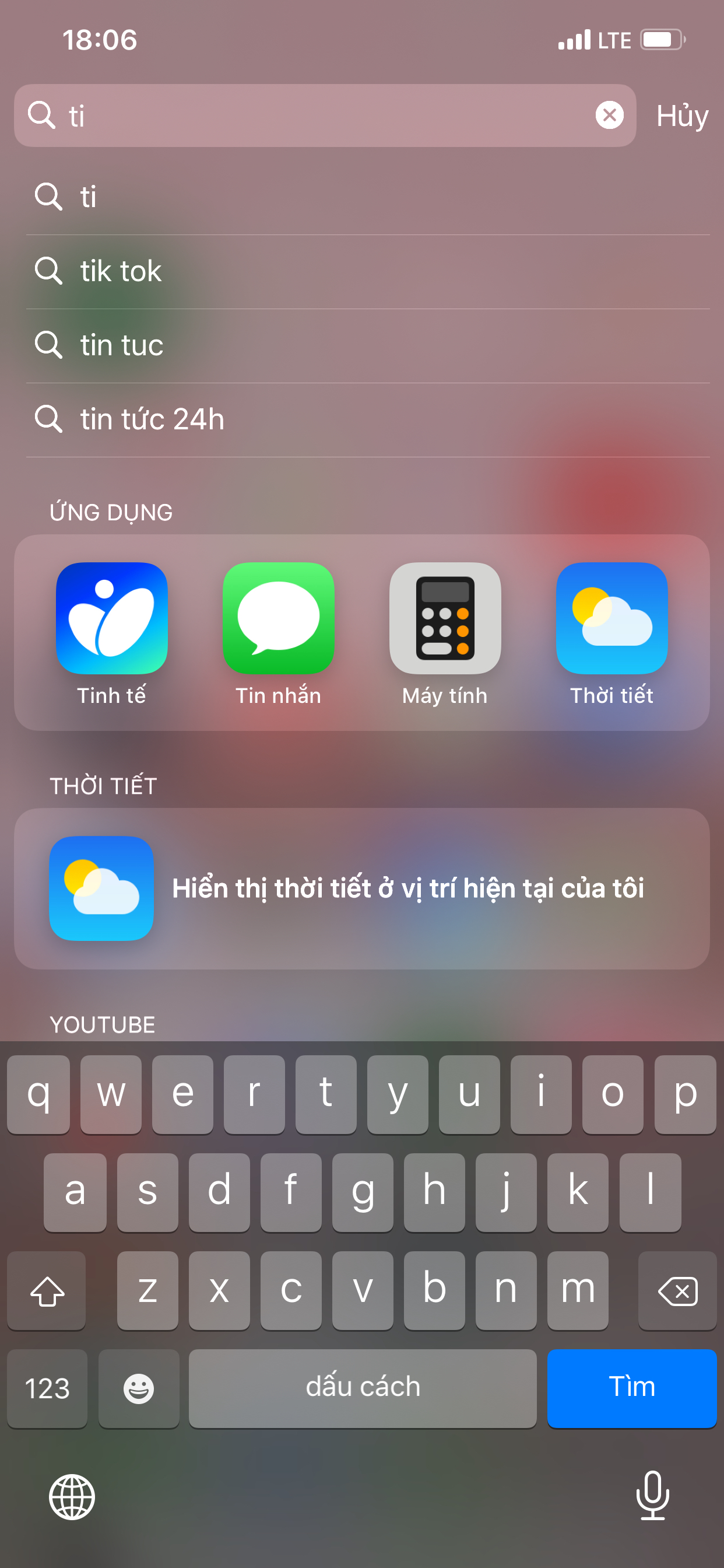This screenshot has height=1568, width=724.
Task: Switch keyboard language with the globe icon
Action: pos(72,1497)
